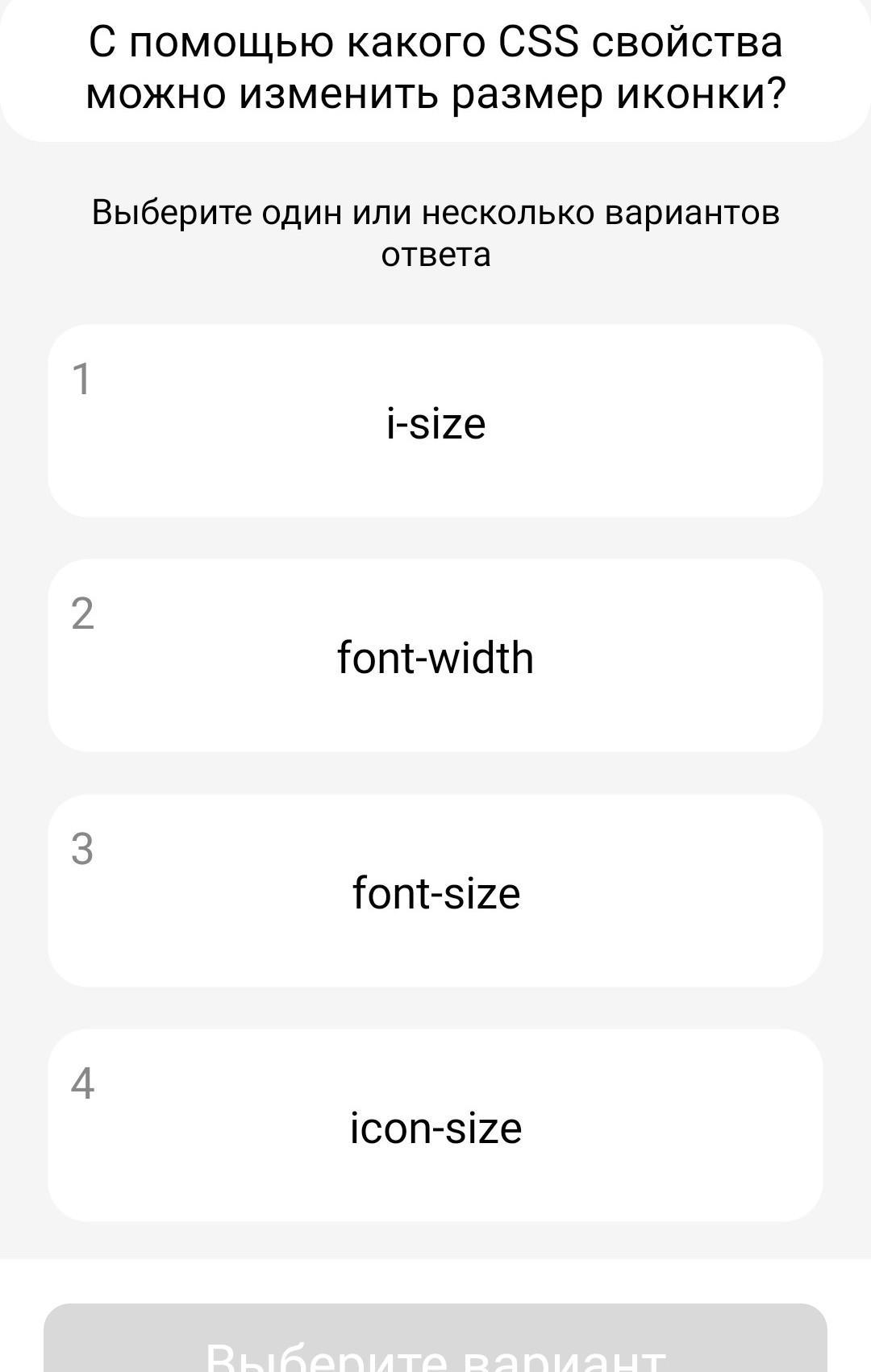Screen dimensions: 871x1372
Task: Mark icon-size as the answer
Action: tap(435, 1125)
